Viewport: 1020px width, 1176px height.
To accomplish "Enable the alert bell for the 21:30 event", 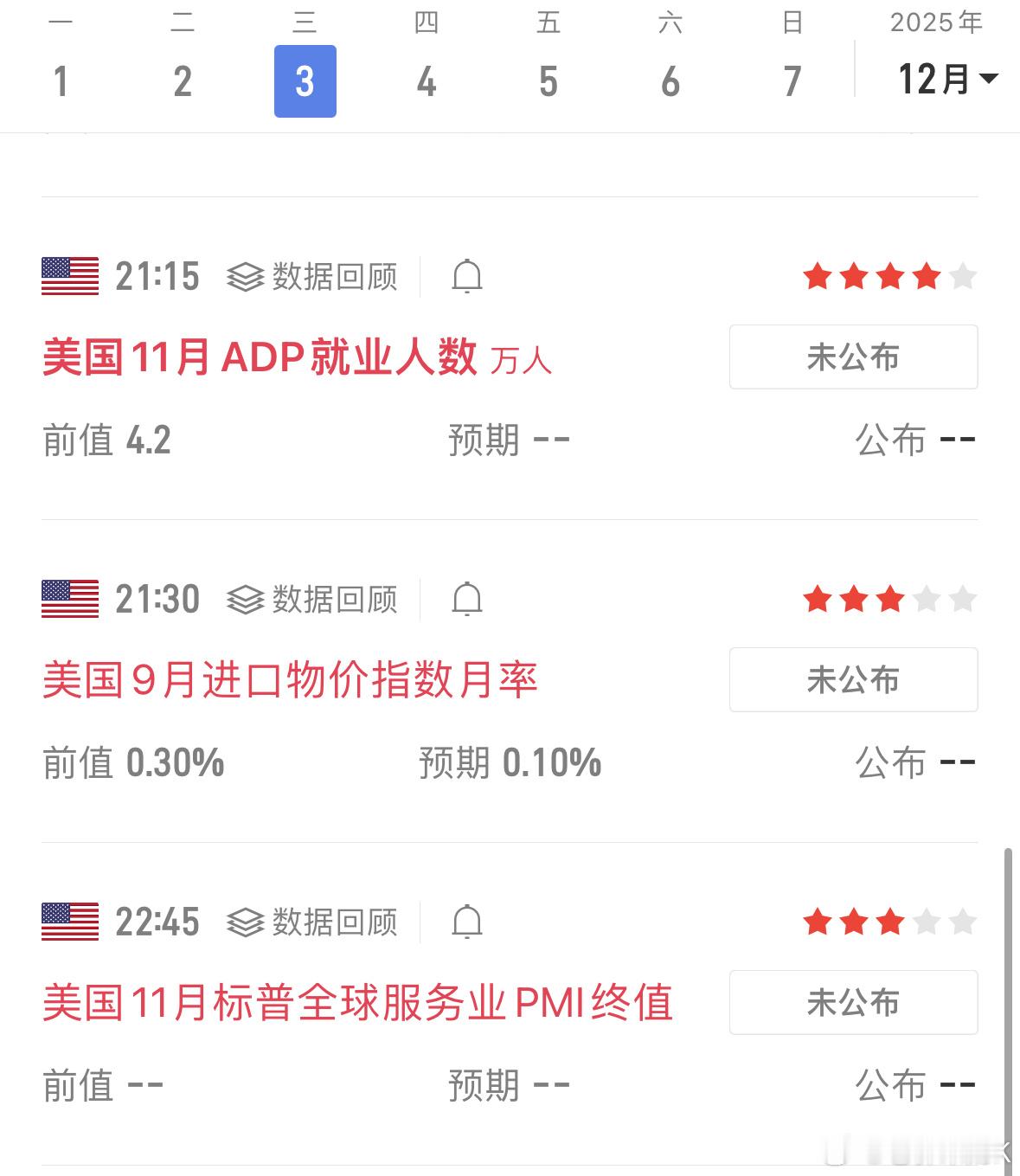I will pyautogui.click(x=467, y=599).
